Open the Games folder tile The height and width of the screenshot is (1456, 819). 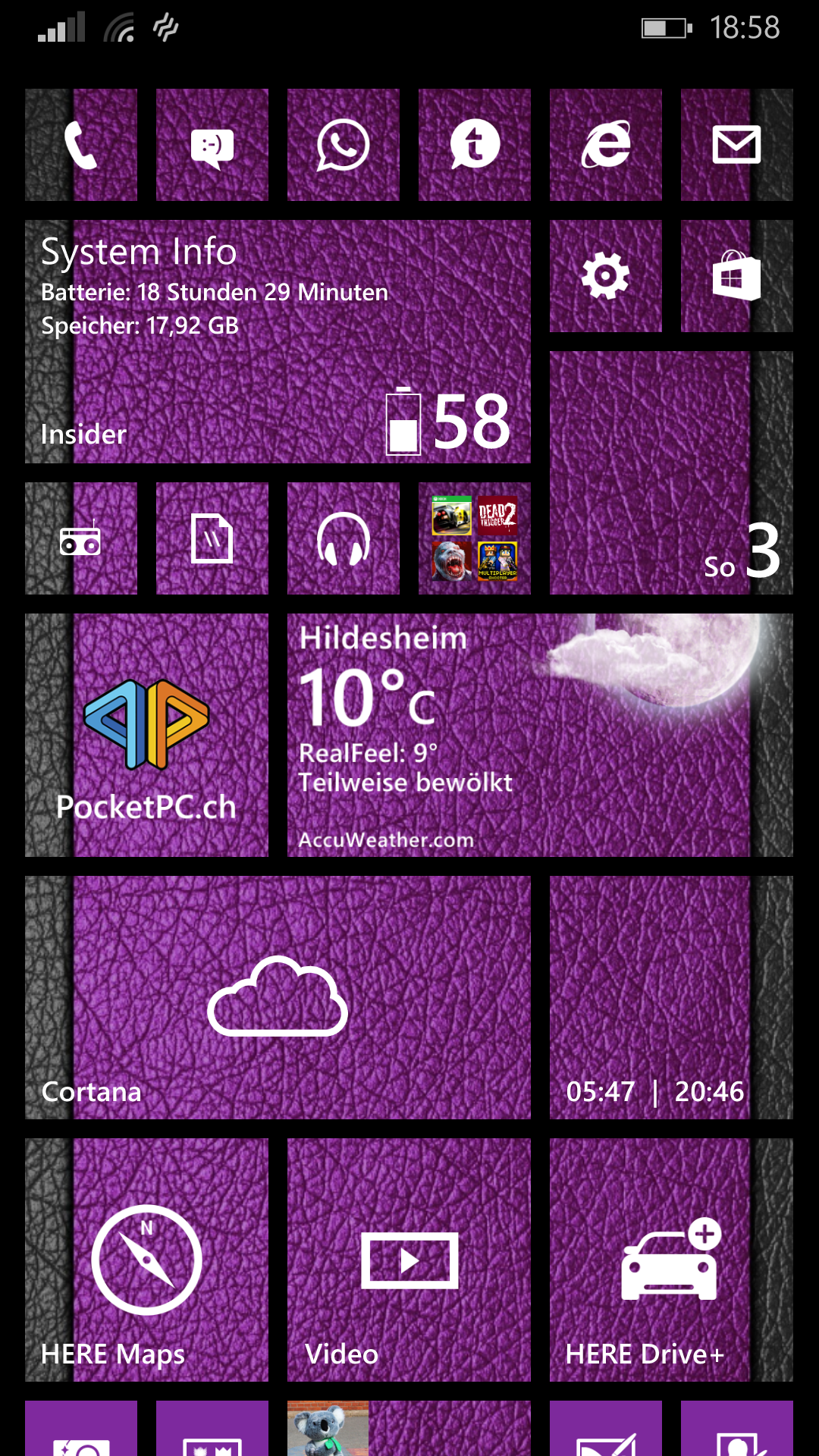coord(475,538)
